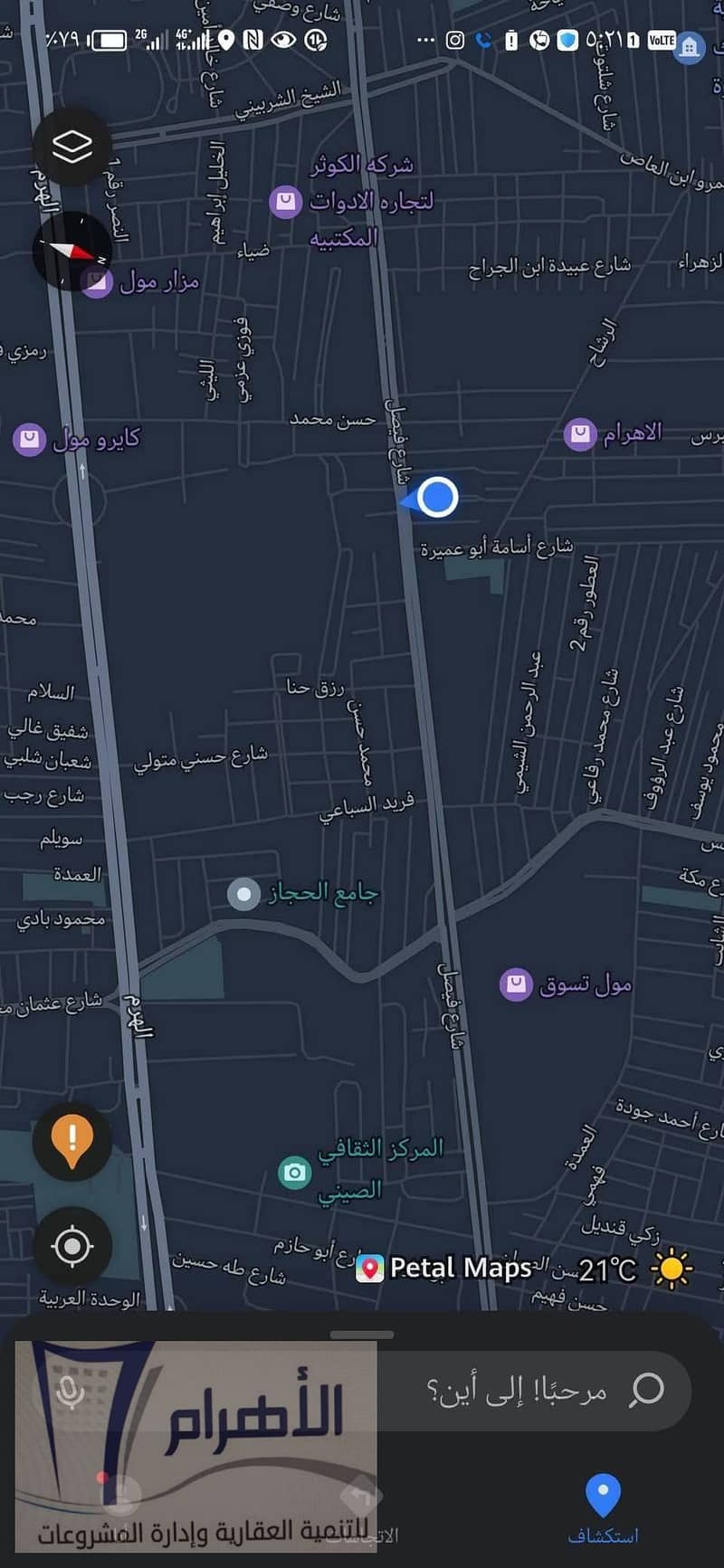The width and height of the screenshot is (724, 1568).
Task: Open the كايرو مول shopping marker
Action: 30,441
